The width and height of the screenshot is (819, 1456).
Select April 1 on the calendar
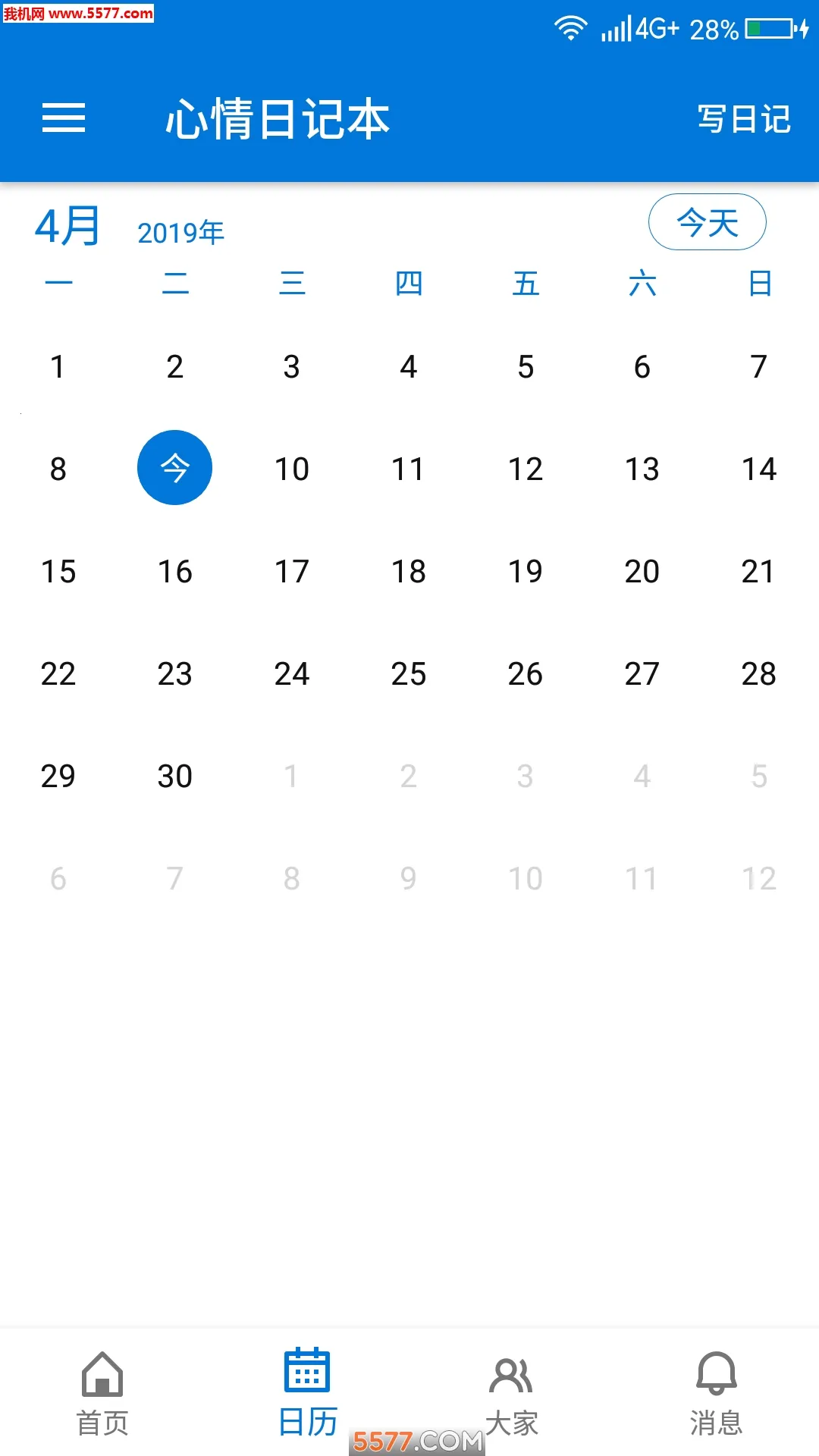[58, 367]
